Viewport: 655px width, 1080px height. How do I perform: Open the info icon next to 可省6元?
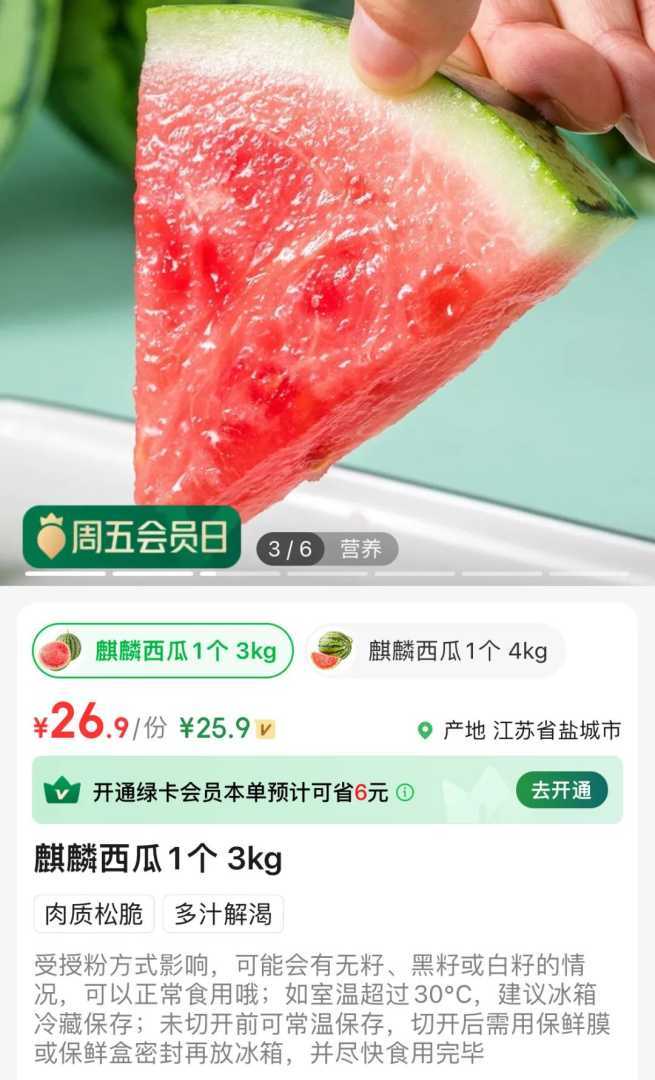pyautogui.click(x=404, y=793)
